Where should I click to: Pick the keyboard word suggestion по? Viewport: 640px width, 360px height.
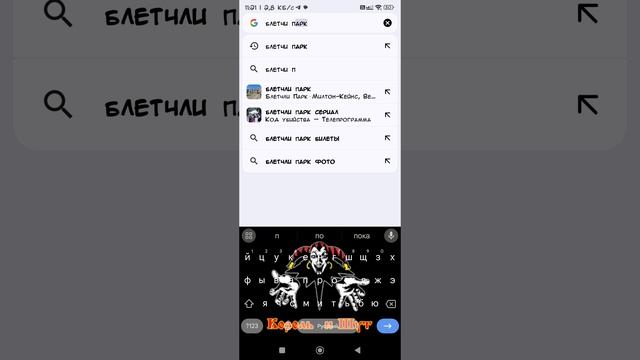click(319, 236)
